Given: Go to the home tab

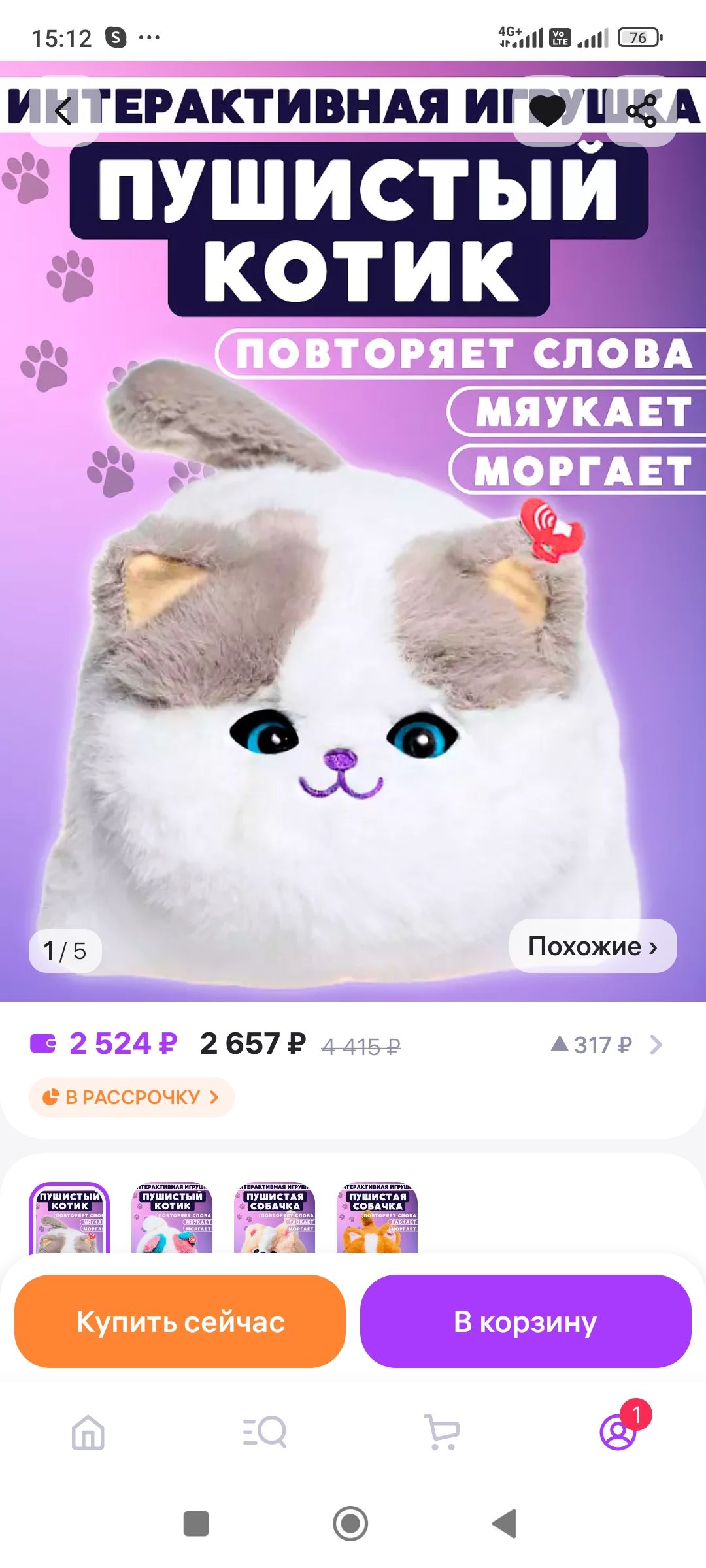Looking at the screenshot, I should (x=88, y=1432).
